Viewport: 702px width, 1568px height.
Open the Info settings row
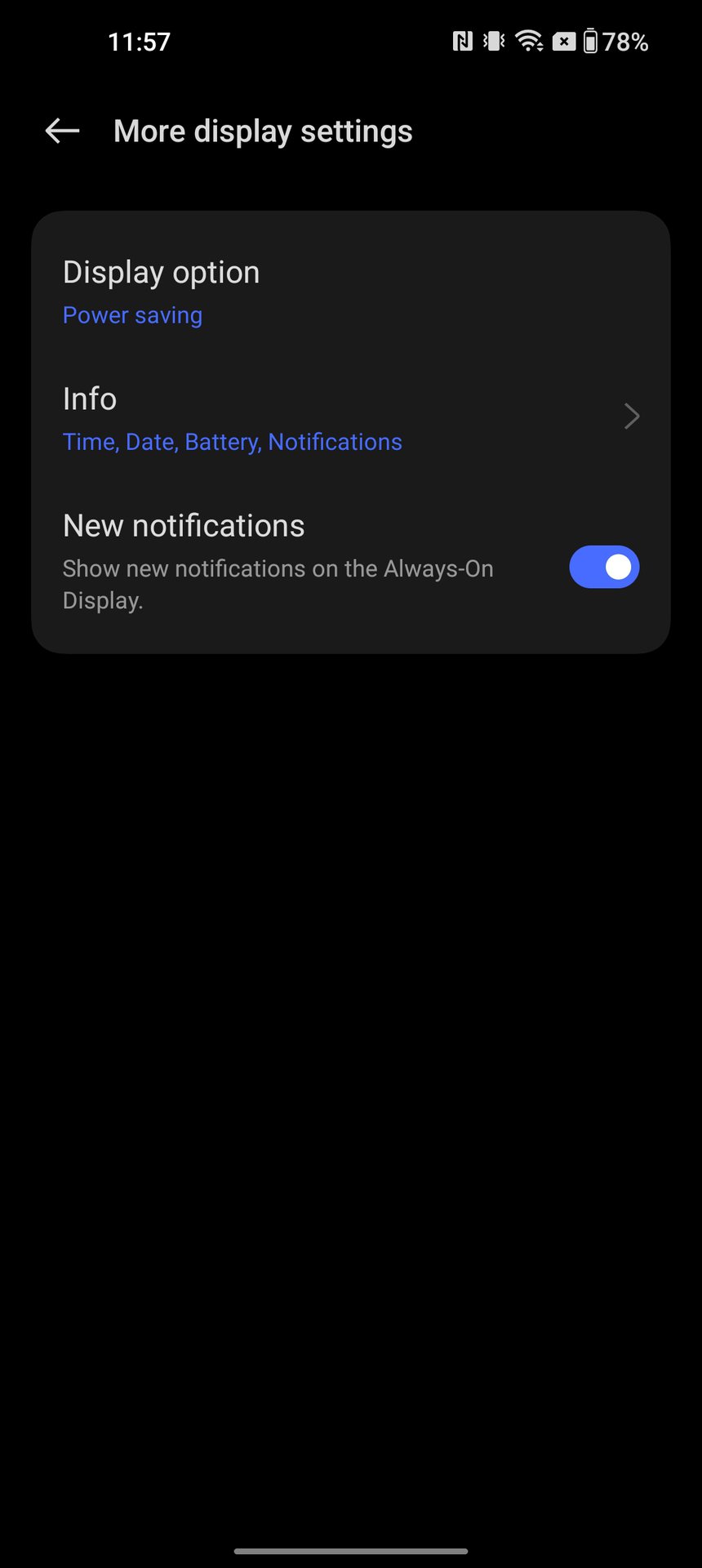[349, 419]
